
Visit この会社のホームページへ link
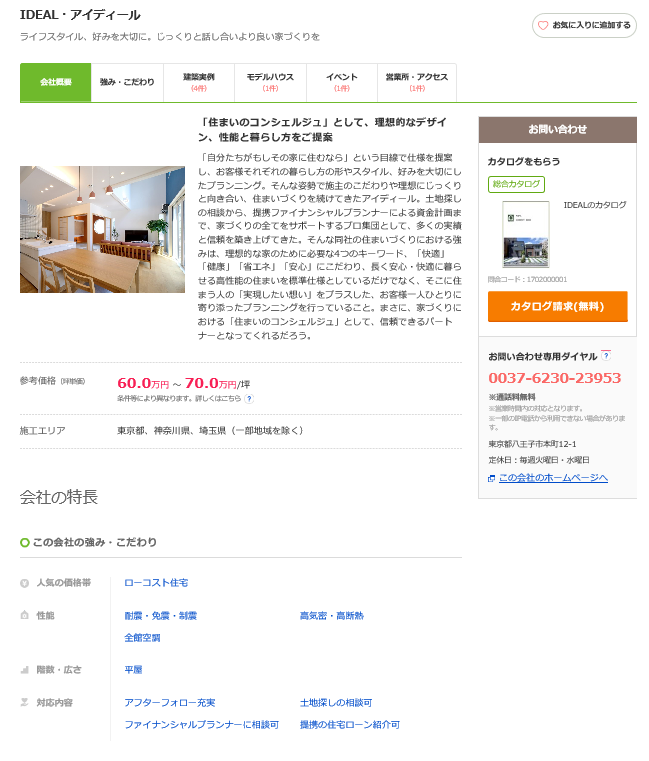553,478
